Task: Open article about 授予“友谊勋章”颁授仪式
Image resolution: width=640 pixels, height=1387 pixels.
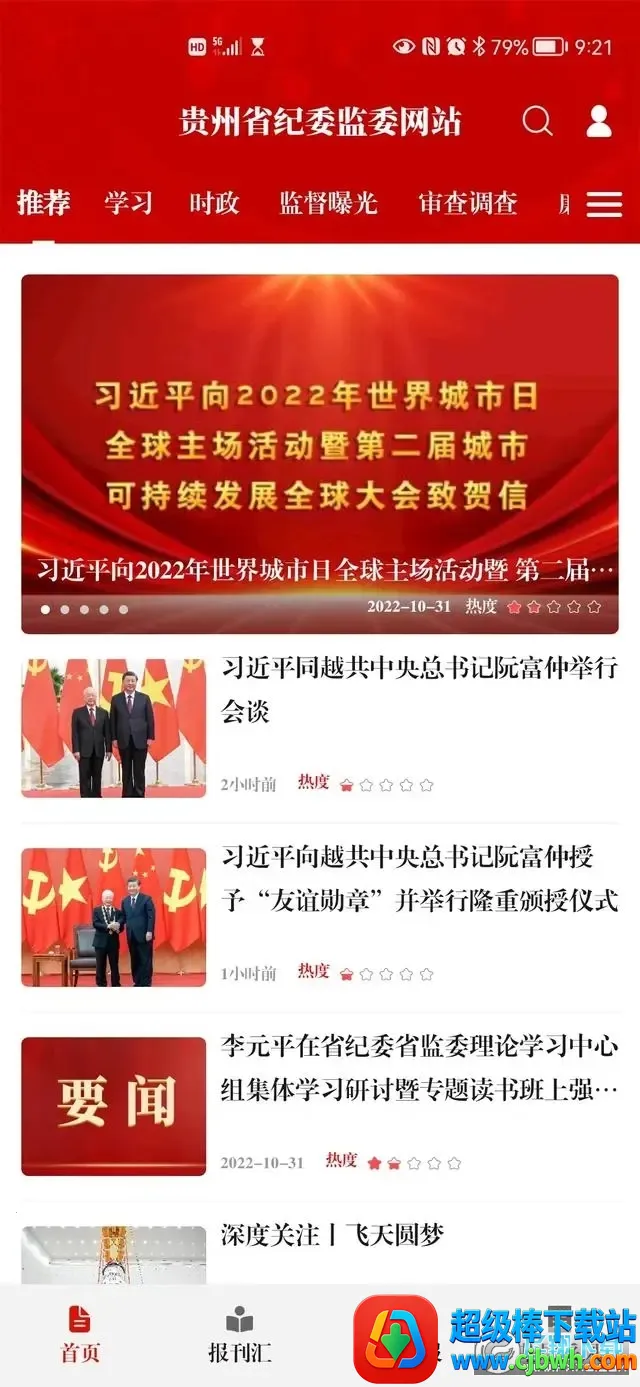Action: 418,882
